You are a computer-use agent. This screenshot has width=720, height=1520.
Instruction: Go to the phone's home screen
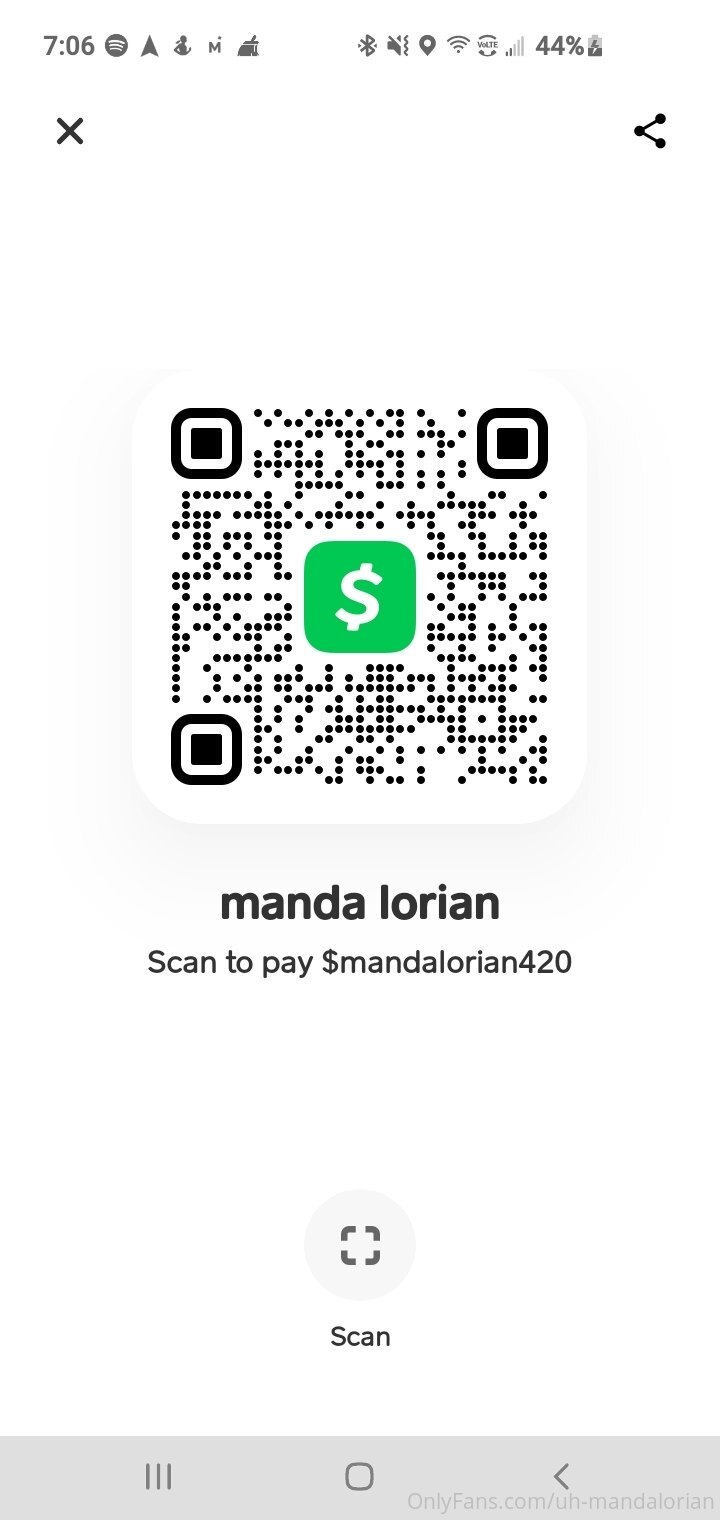click(359, 1477)
